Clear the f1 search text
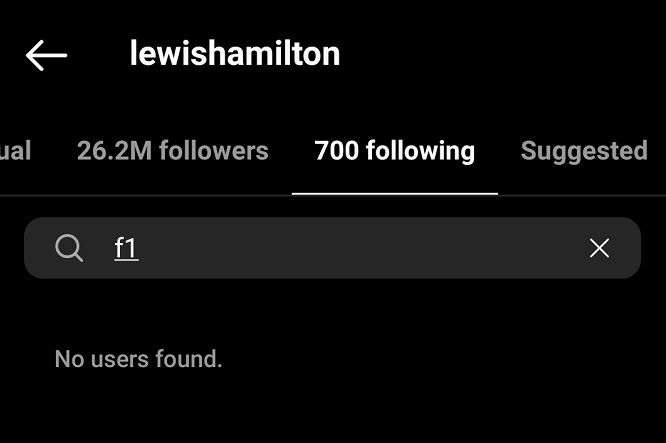Screen dimensions: 666x443 pos(599,248)
